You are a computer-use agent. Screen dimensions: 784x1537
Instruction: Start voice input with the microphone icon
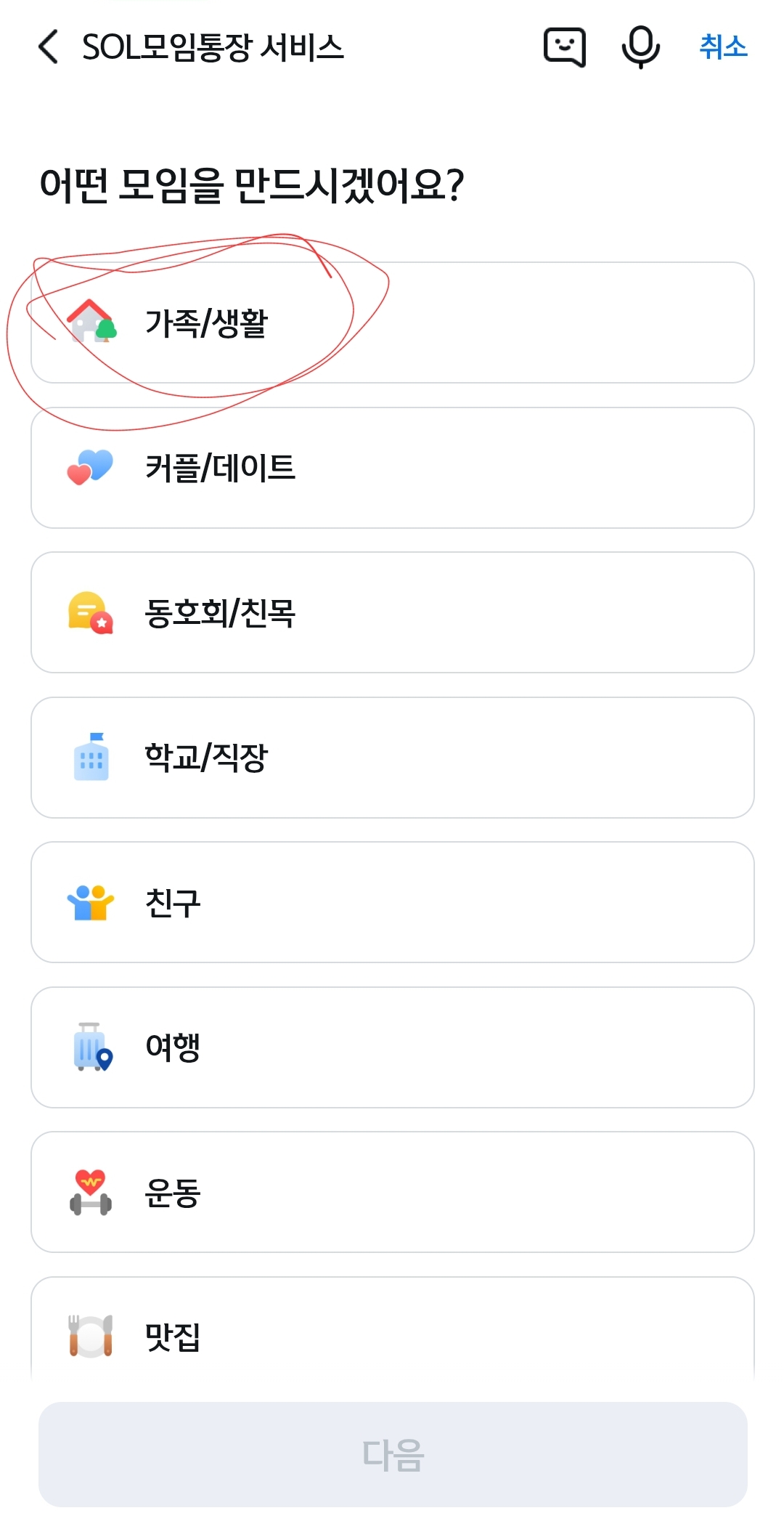pyautogui.click(x=641, y=47)
